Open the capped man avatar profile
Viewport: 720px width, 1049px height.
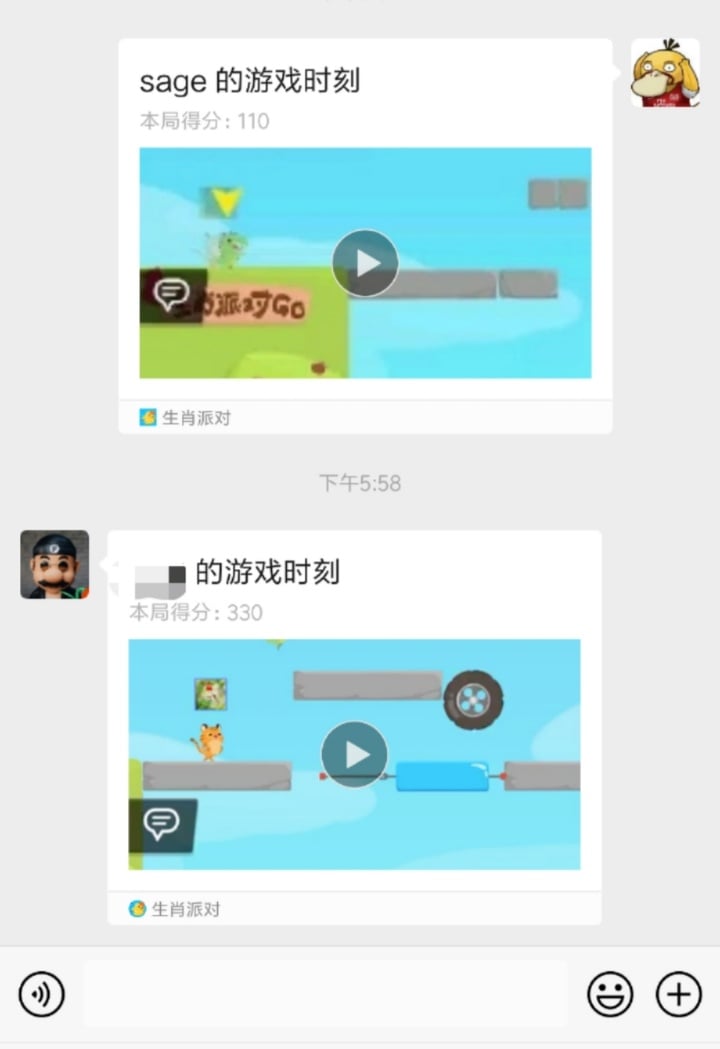point(55,565)
